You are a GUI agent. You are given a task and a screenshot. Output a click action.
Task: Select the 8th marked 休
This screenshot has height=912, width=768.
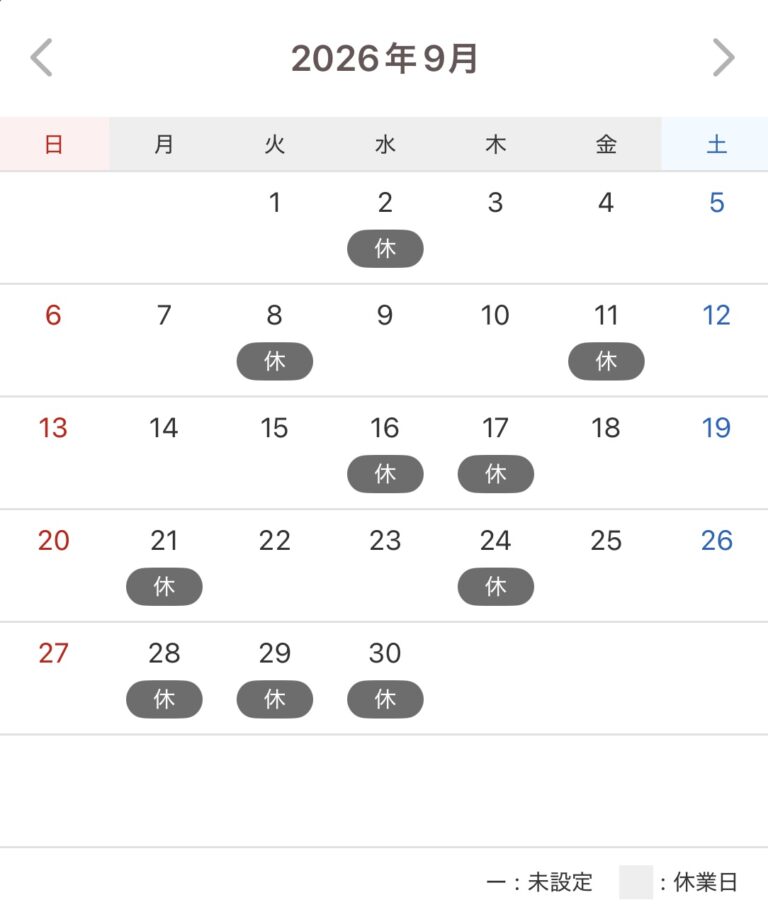point(275,340)
